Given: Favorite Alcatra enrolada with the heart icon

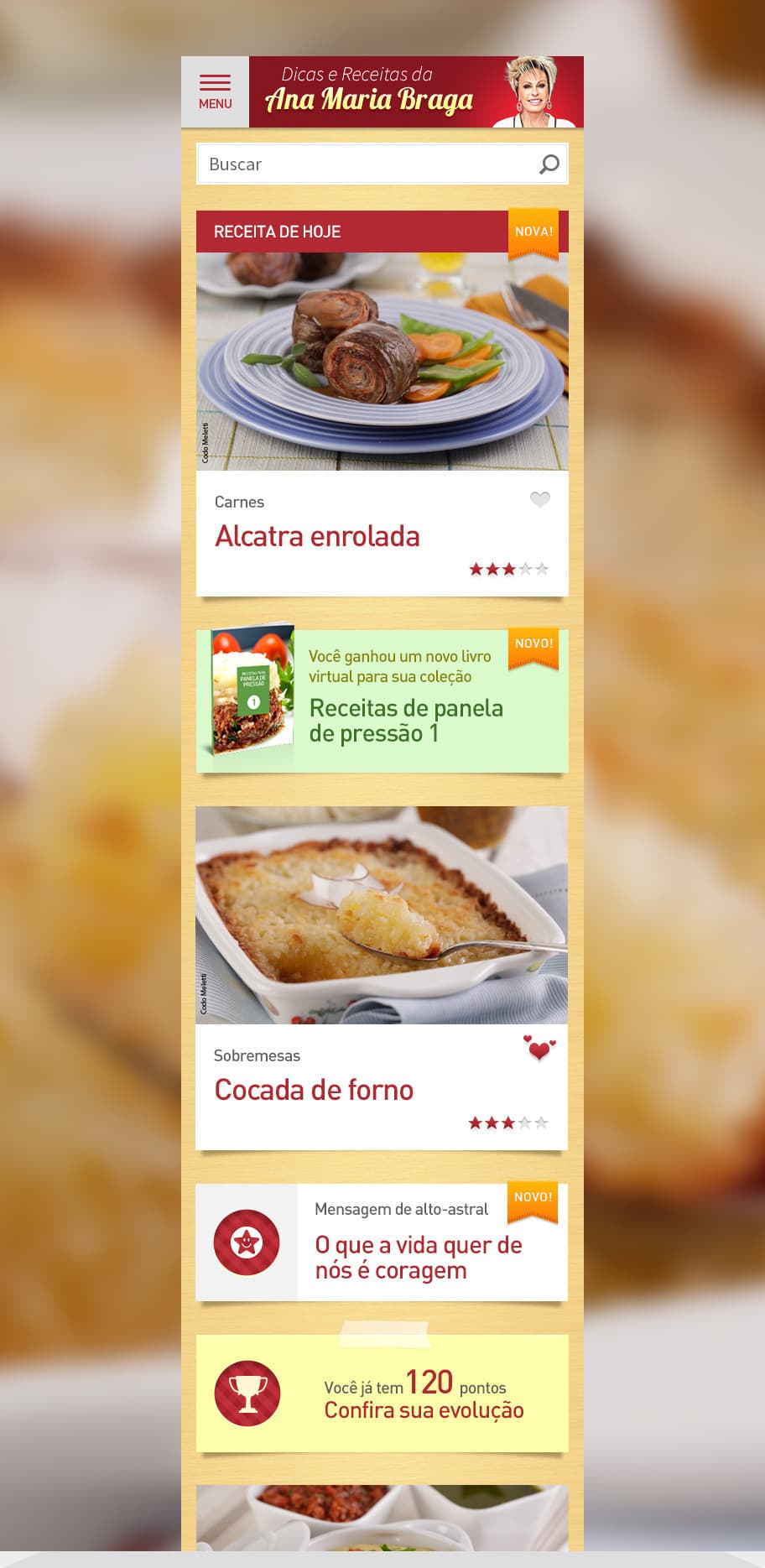Looking at the screenshot, I should pos(540,500).
